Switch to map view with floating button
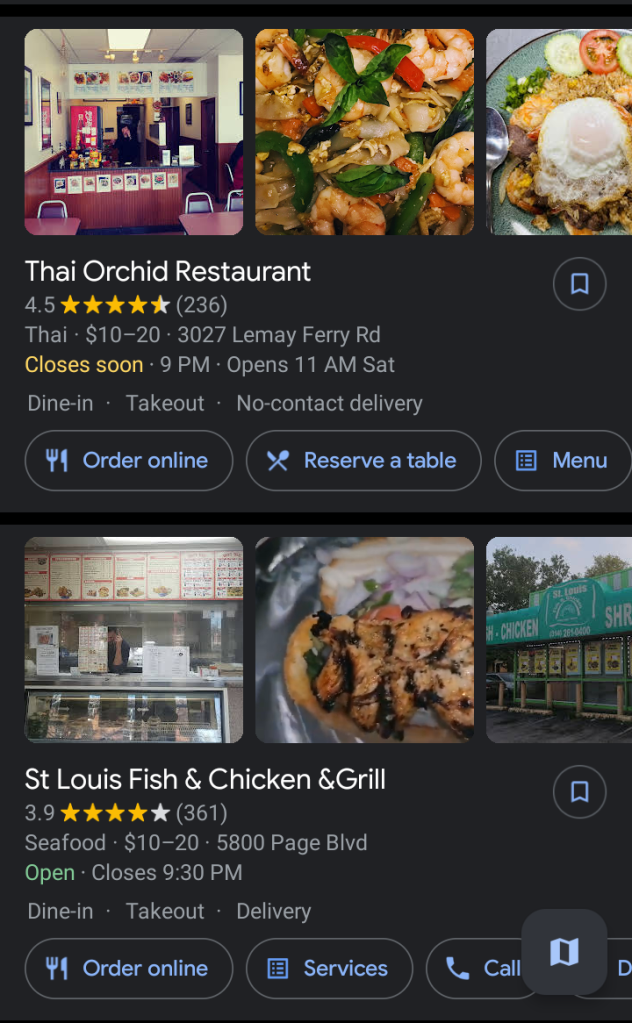Viewport: 632px width, 1023px height. [564, 952]
